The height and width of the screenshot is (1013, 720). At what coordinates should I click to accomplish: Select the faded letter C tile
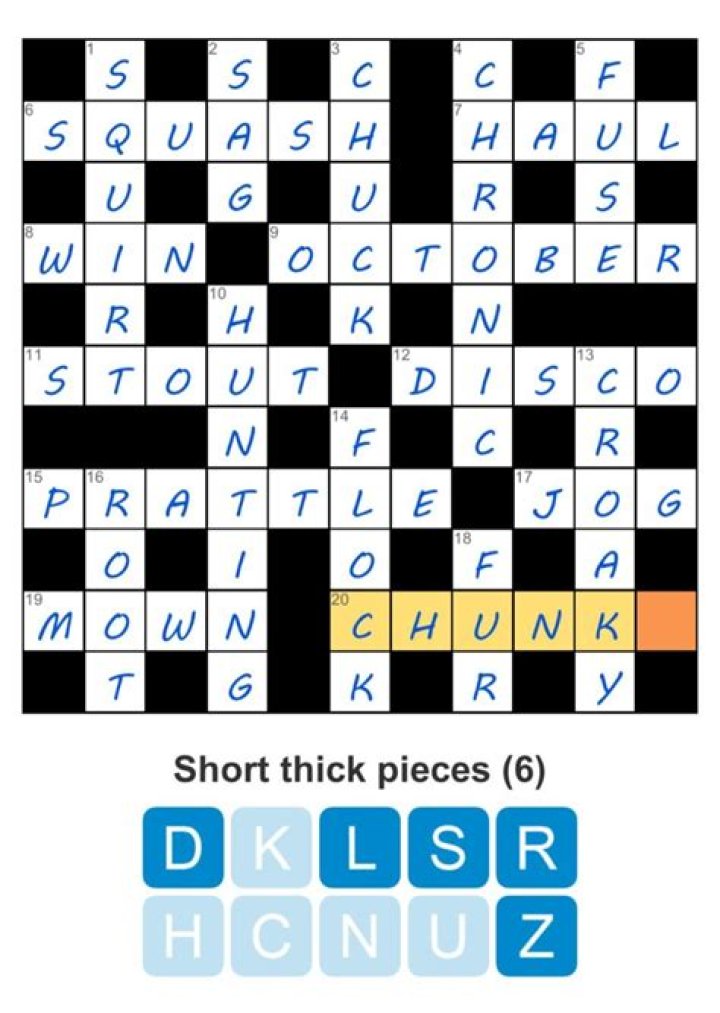(271, 936)
